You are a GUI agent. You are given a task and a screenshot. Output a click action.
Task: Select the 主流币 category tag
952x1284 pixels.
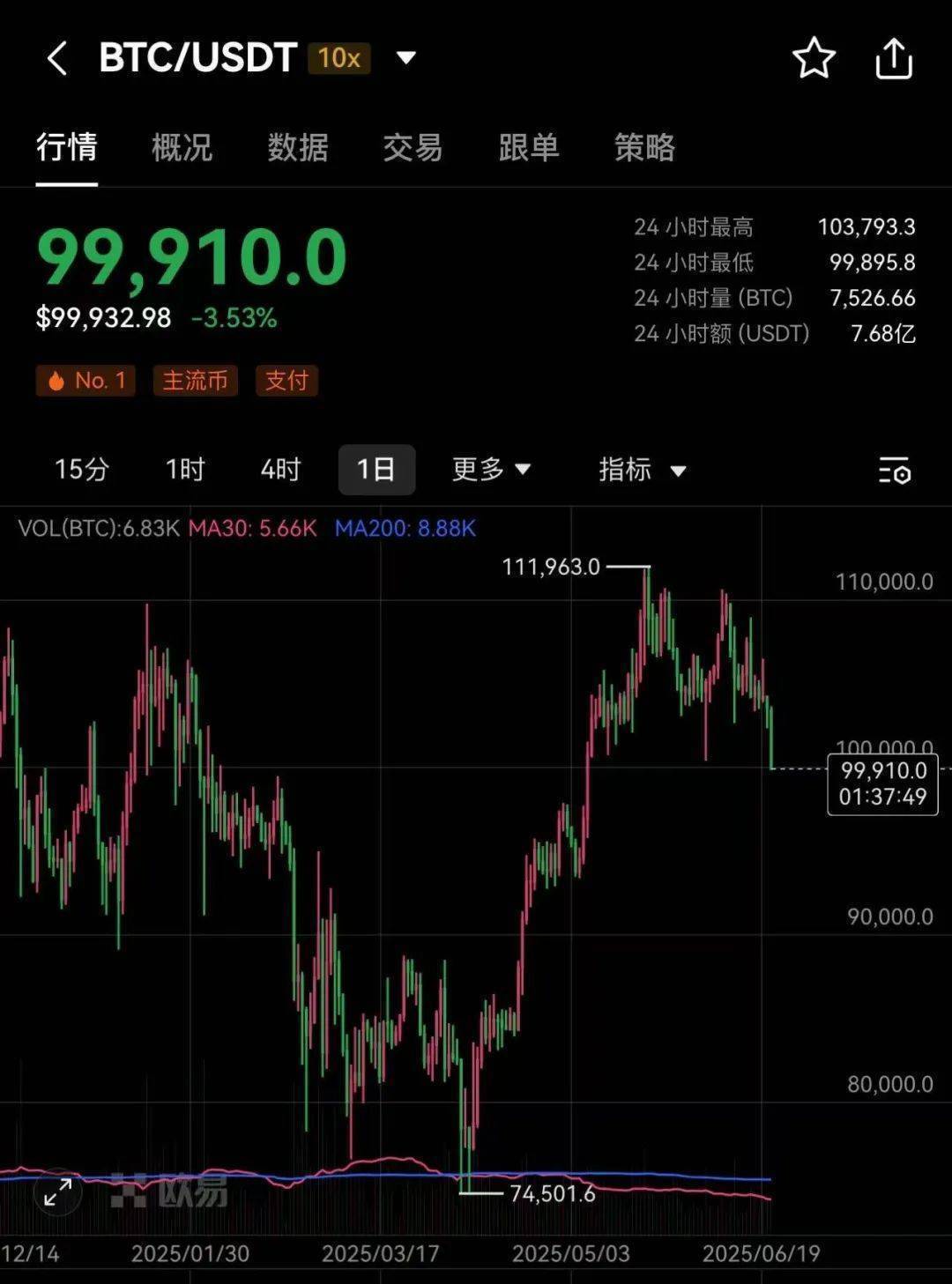pos(194,381)
